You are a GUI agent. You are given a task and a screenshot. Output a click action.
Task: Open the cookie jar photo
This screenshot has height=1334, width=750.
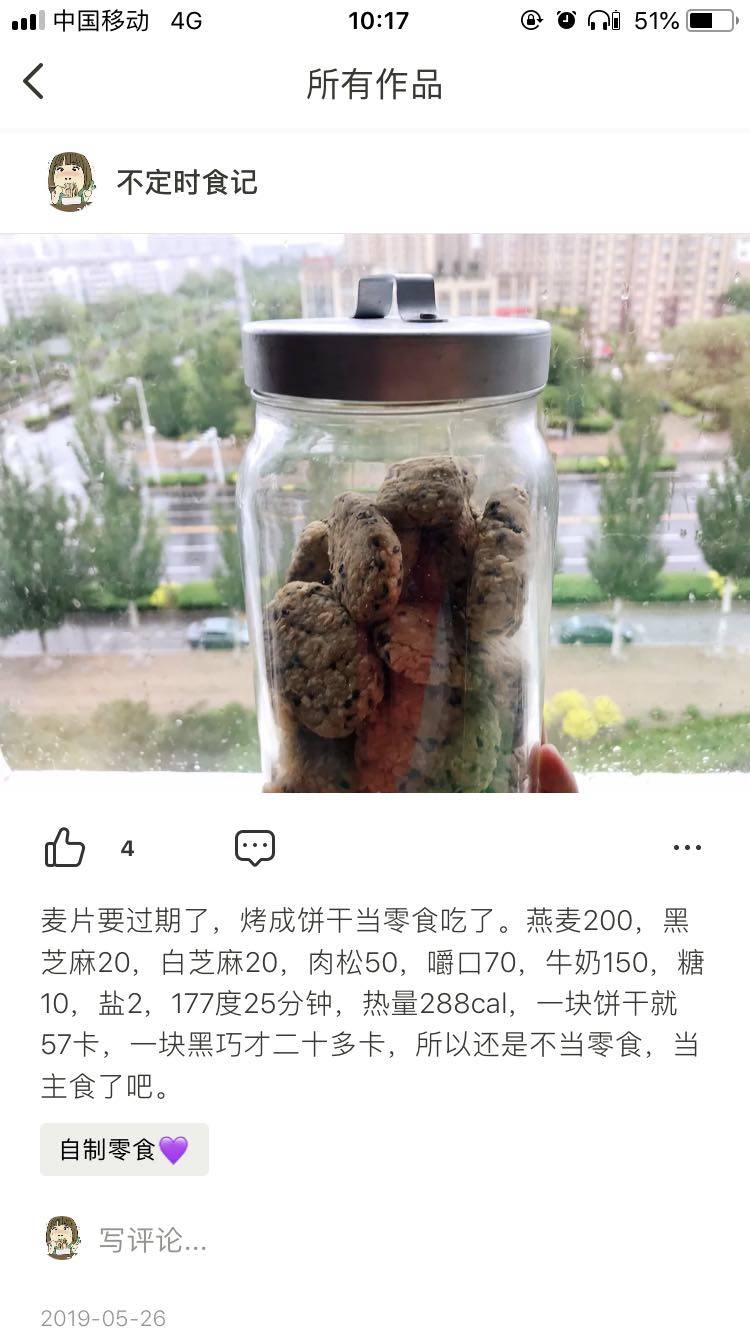tap(375, 512)
